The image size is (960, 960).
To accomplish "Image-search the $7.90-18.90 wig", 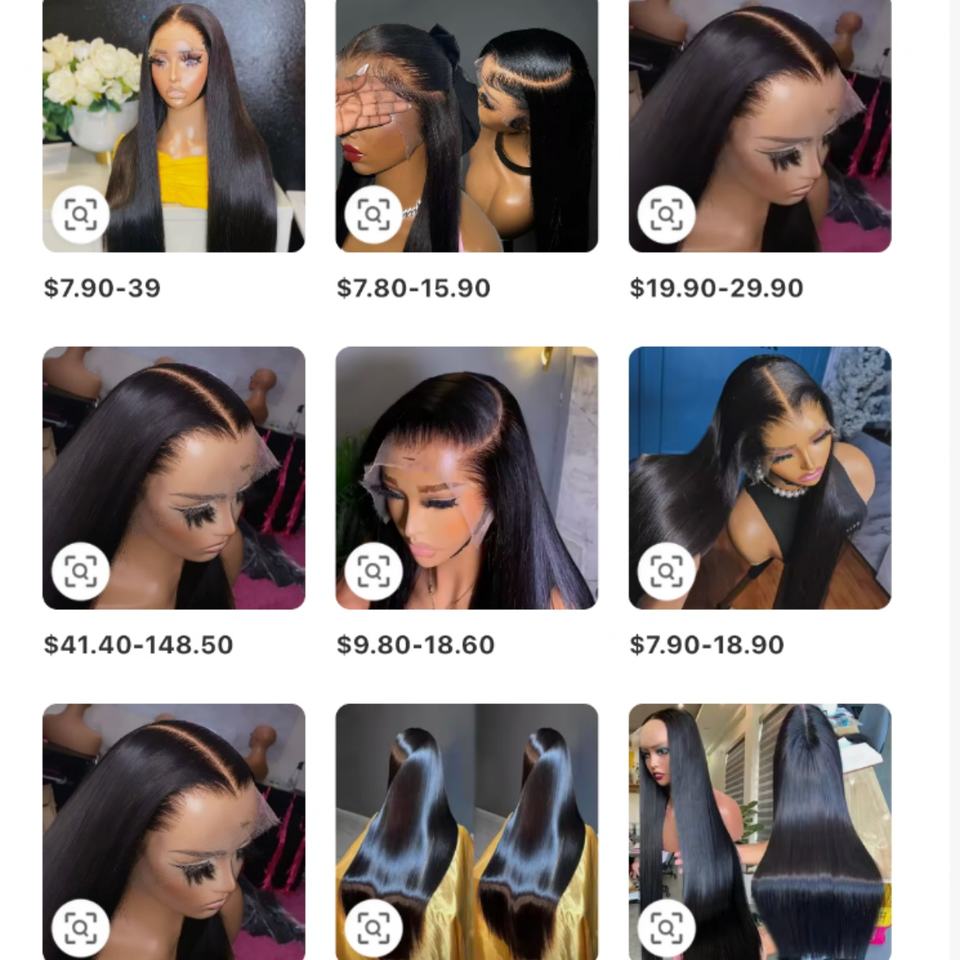I will 667,571.
